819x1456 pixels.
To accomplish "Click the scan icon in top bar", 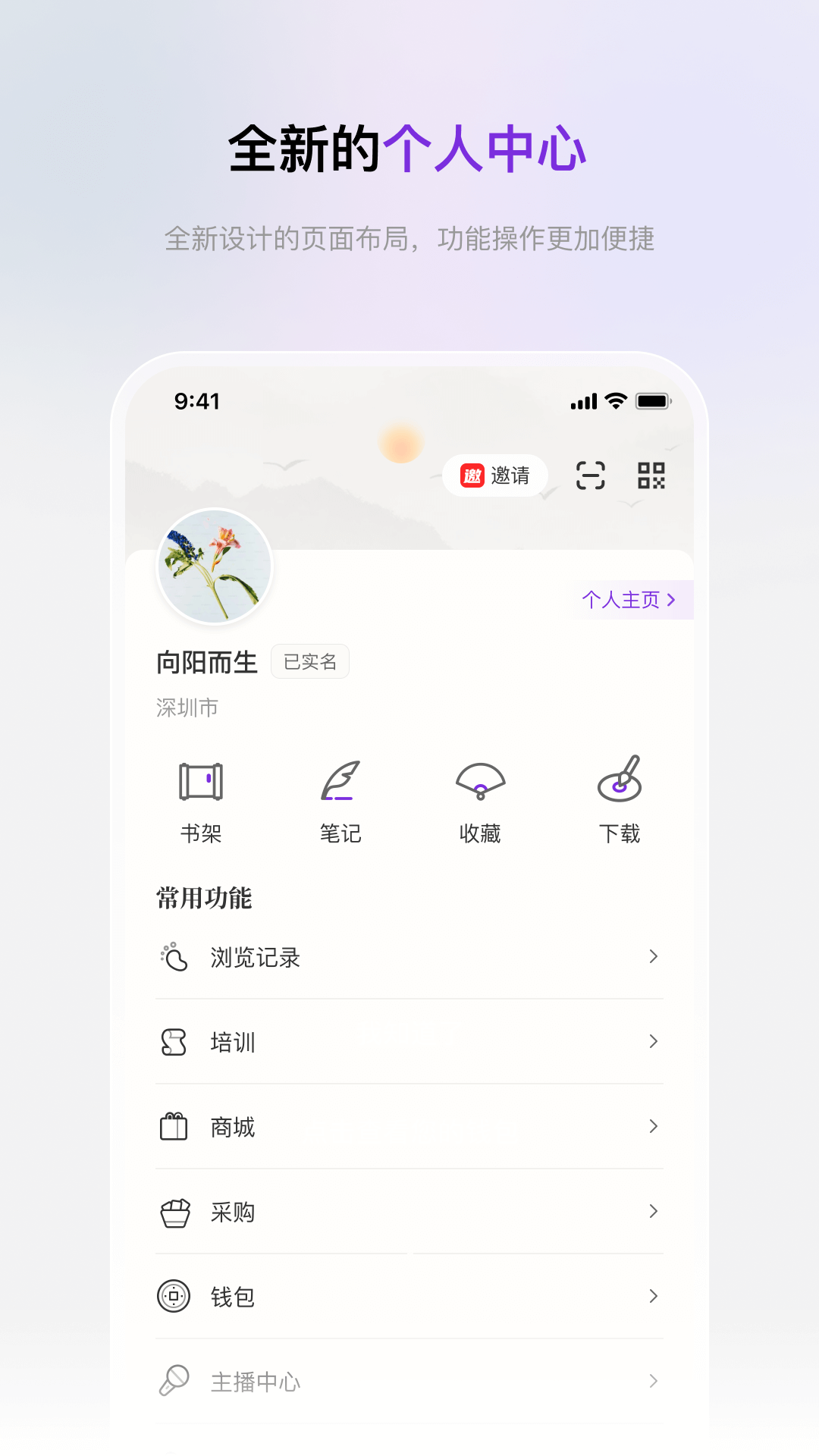I will (591, 475).
